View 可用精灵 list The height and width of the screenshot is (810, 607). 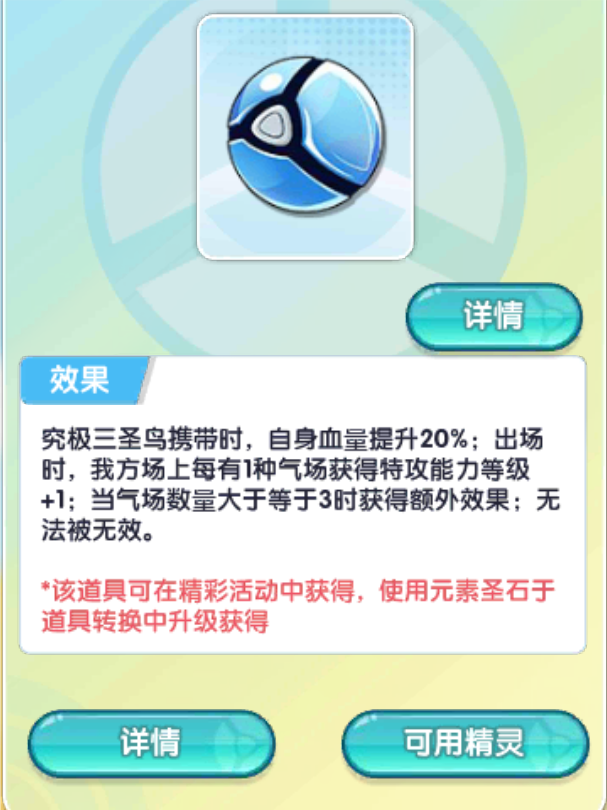[x=462, y=743]
